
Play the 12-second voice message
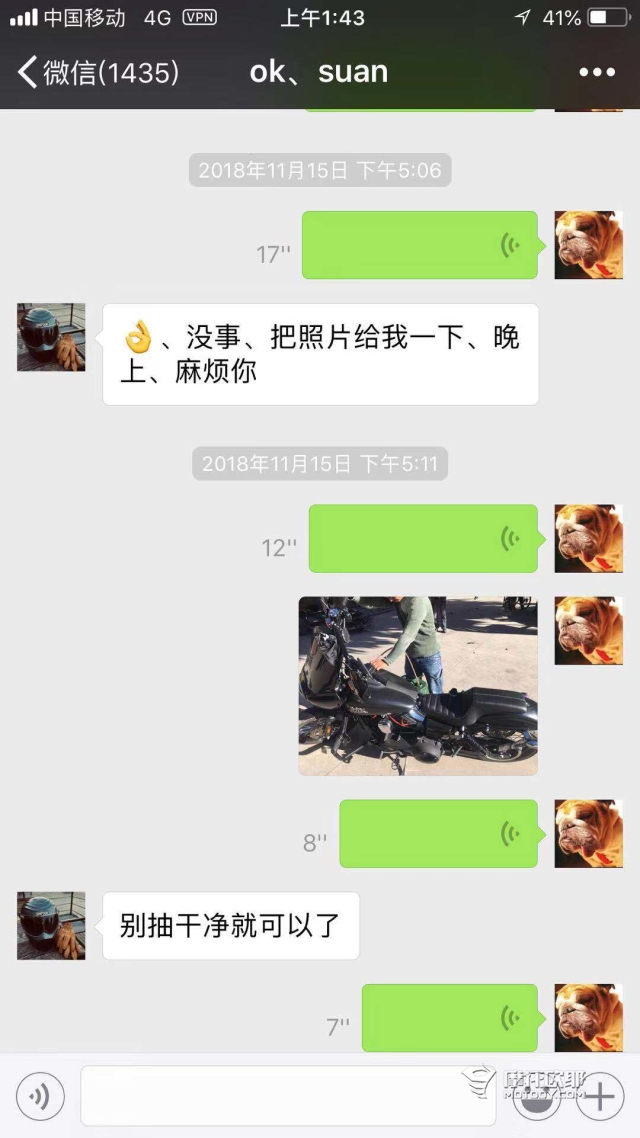pyautogui.click(x=423, y=539)
